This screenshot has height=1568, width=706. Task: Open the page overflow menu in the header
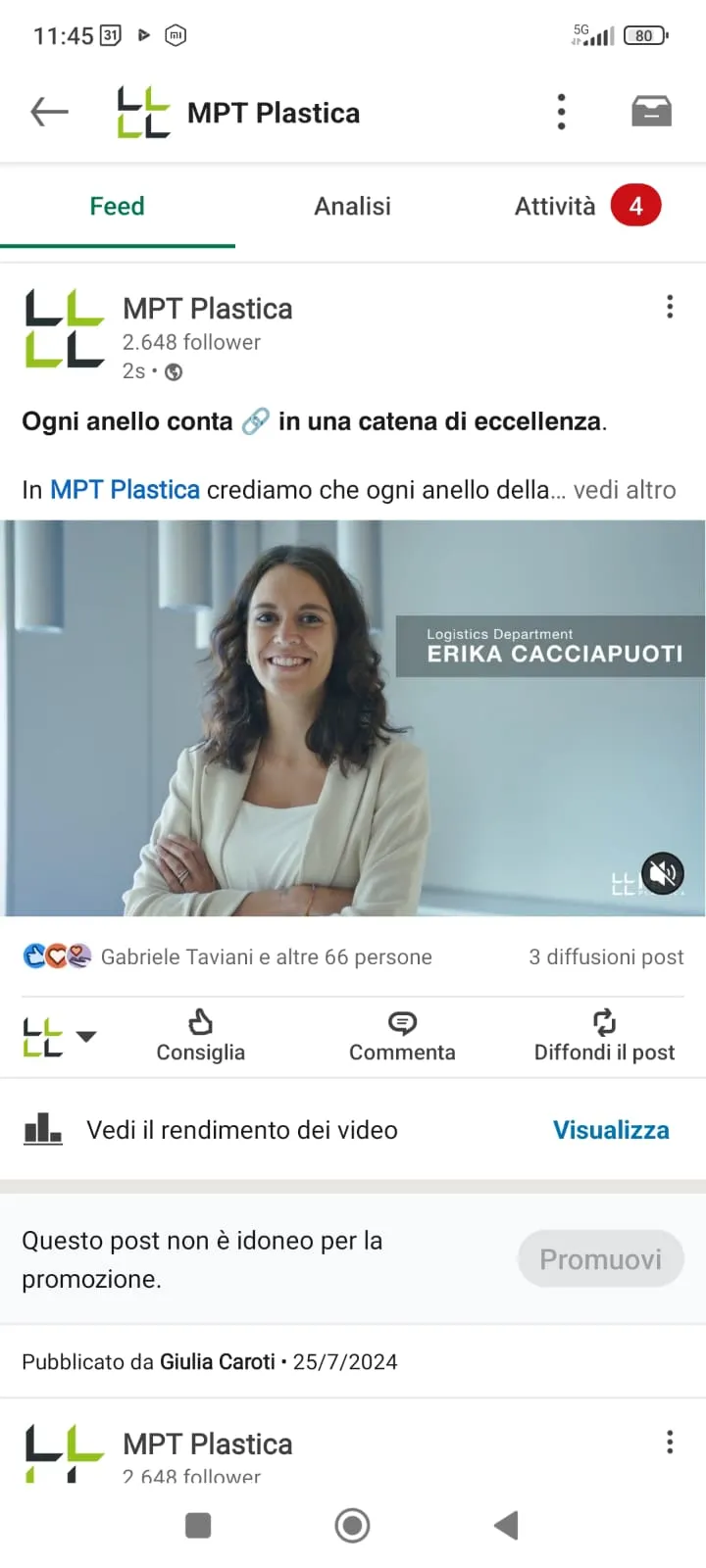point(561,113)
